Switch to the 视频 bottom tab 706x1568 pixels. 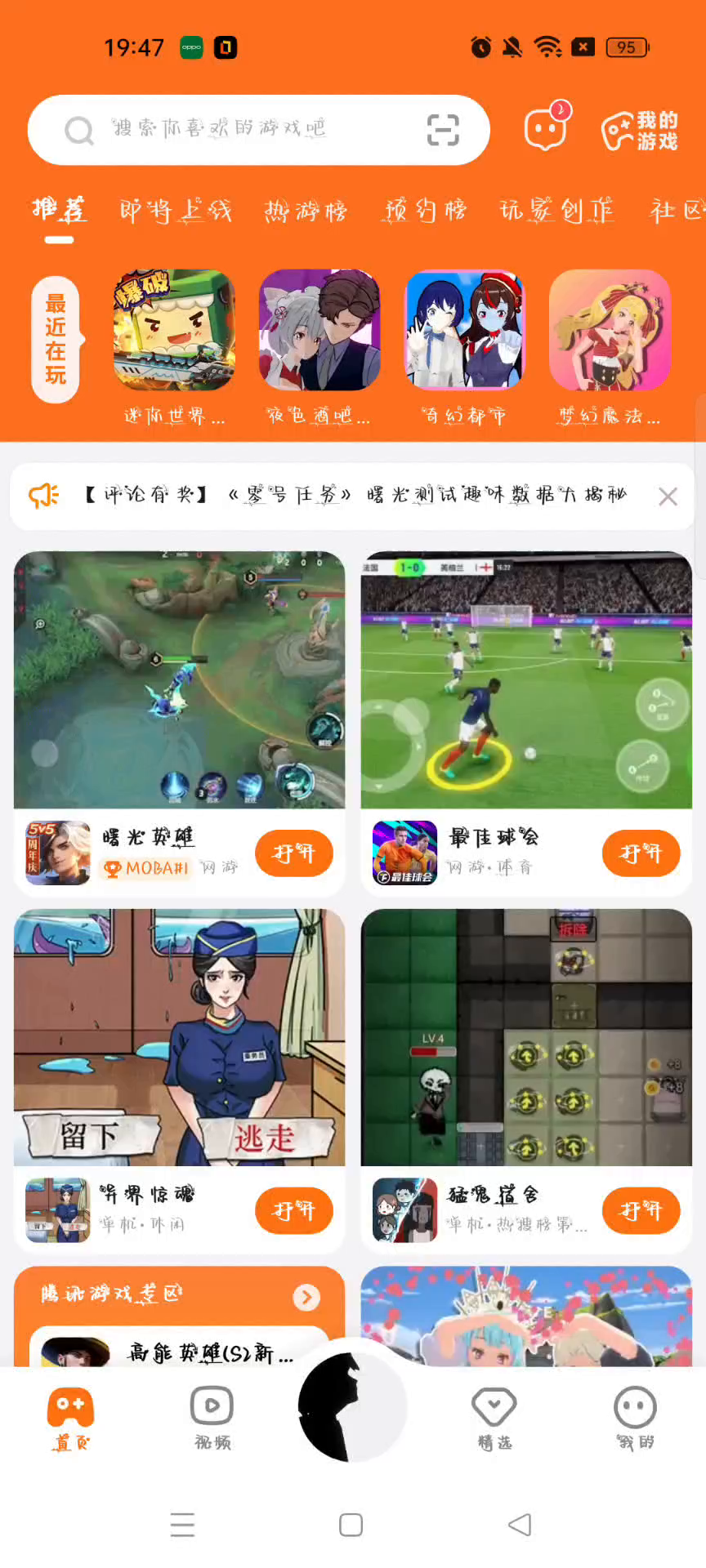pyautogui.click(x=212, y=1419)
